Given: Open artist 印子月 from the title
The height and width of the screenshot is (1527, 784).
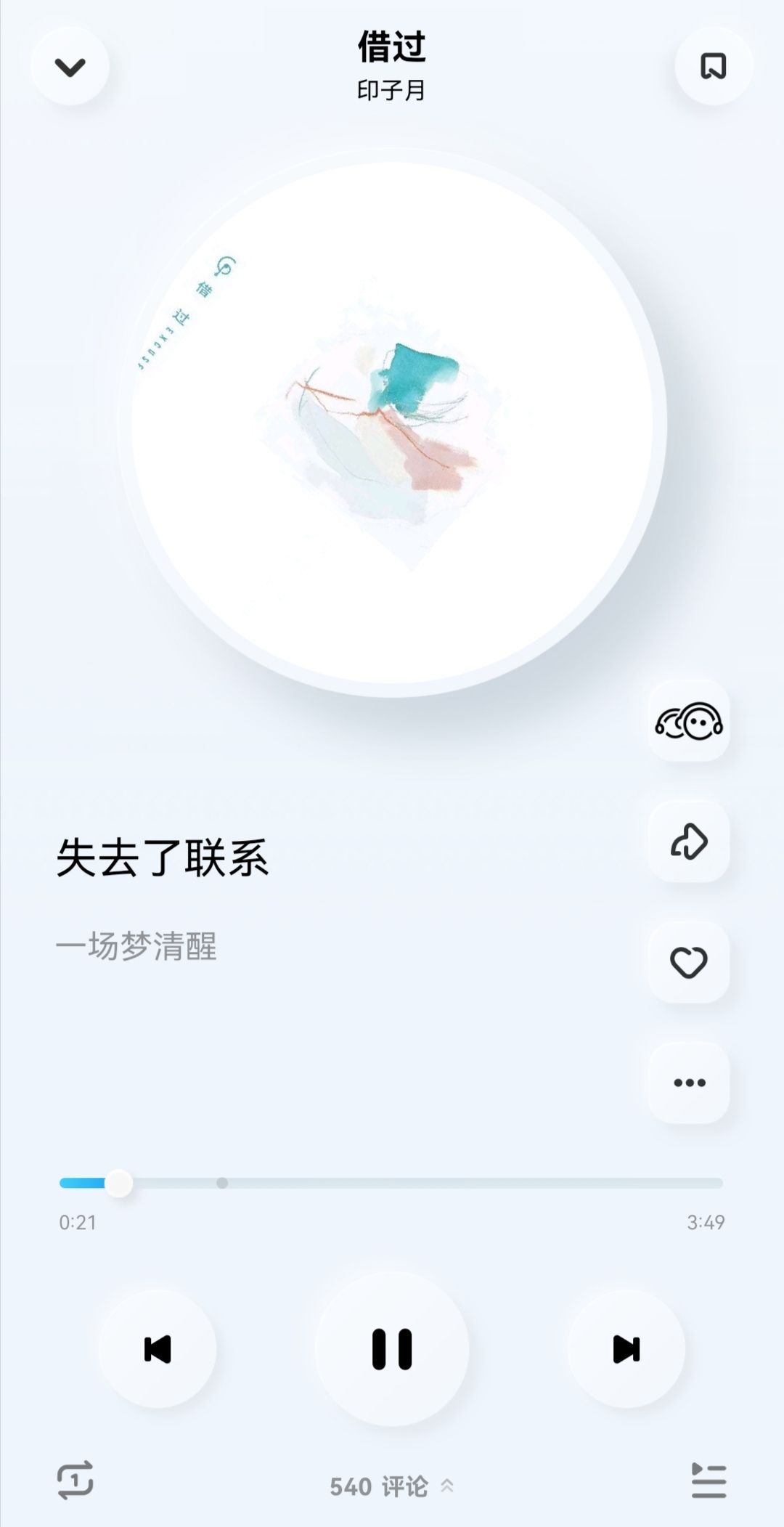Looking at the screenshot, I should click(x=391, y=91).
